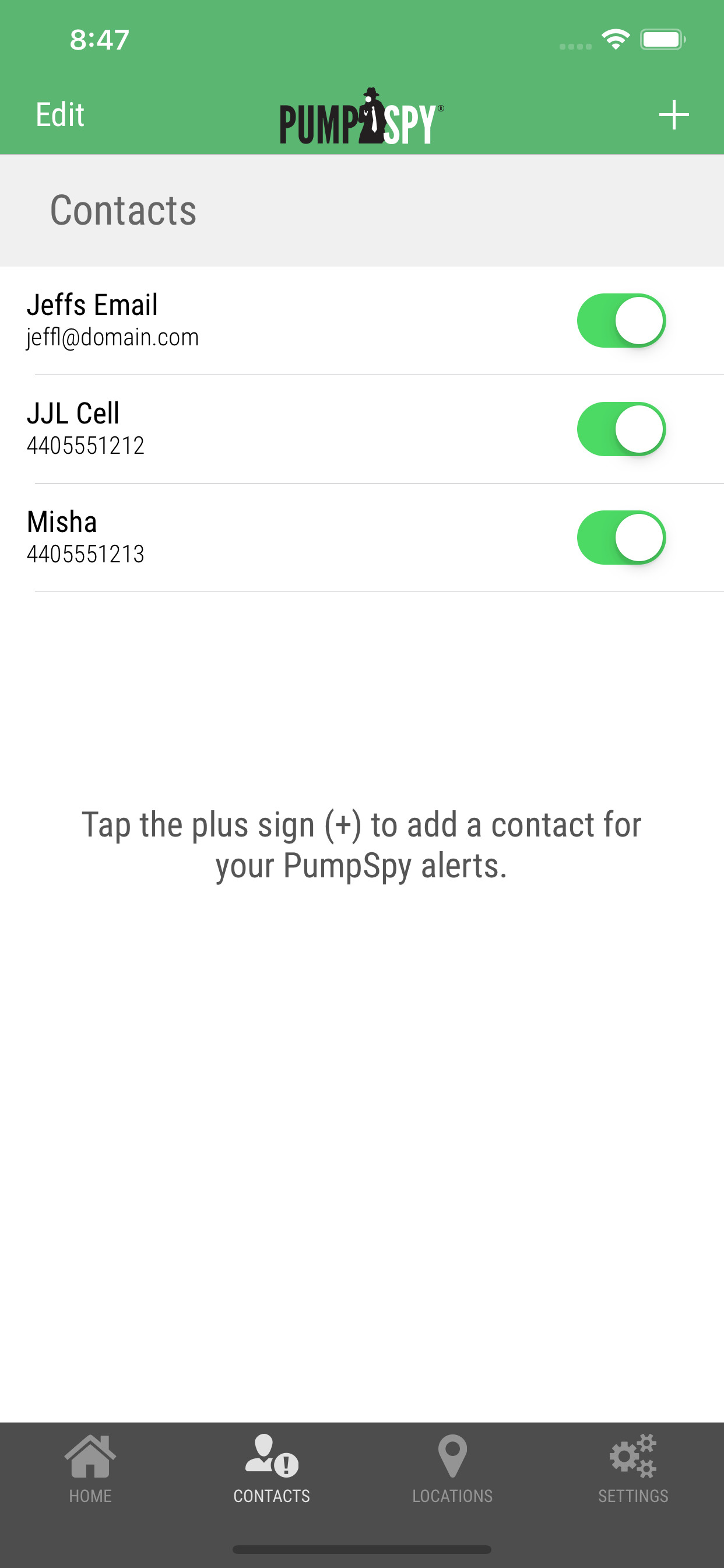724x1568 pixels.
Task: Open the Settings gears icon
Action: click(x=632, y=1455)
